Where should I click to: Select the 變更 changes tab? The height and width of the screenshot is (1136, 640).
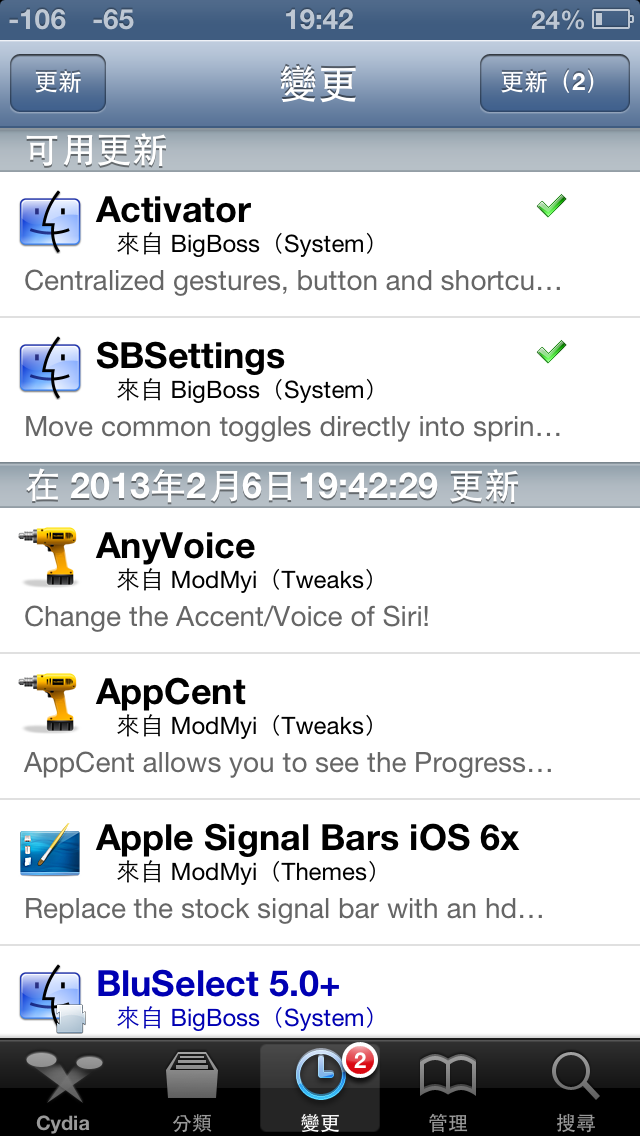tap(320, 1088)
